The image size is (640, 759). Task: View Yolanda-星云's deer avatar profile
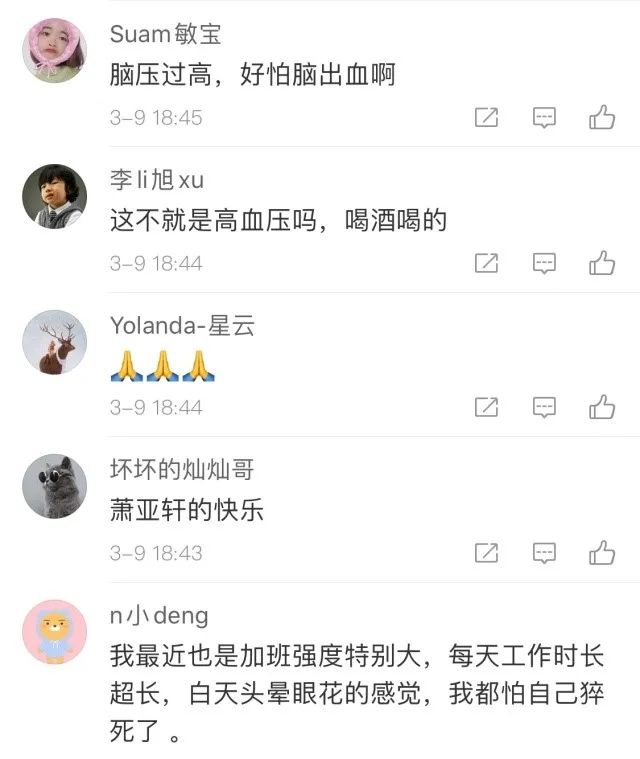click(54, 341)
